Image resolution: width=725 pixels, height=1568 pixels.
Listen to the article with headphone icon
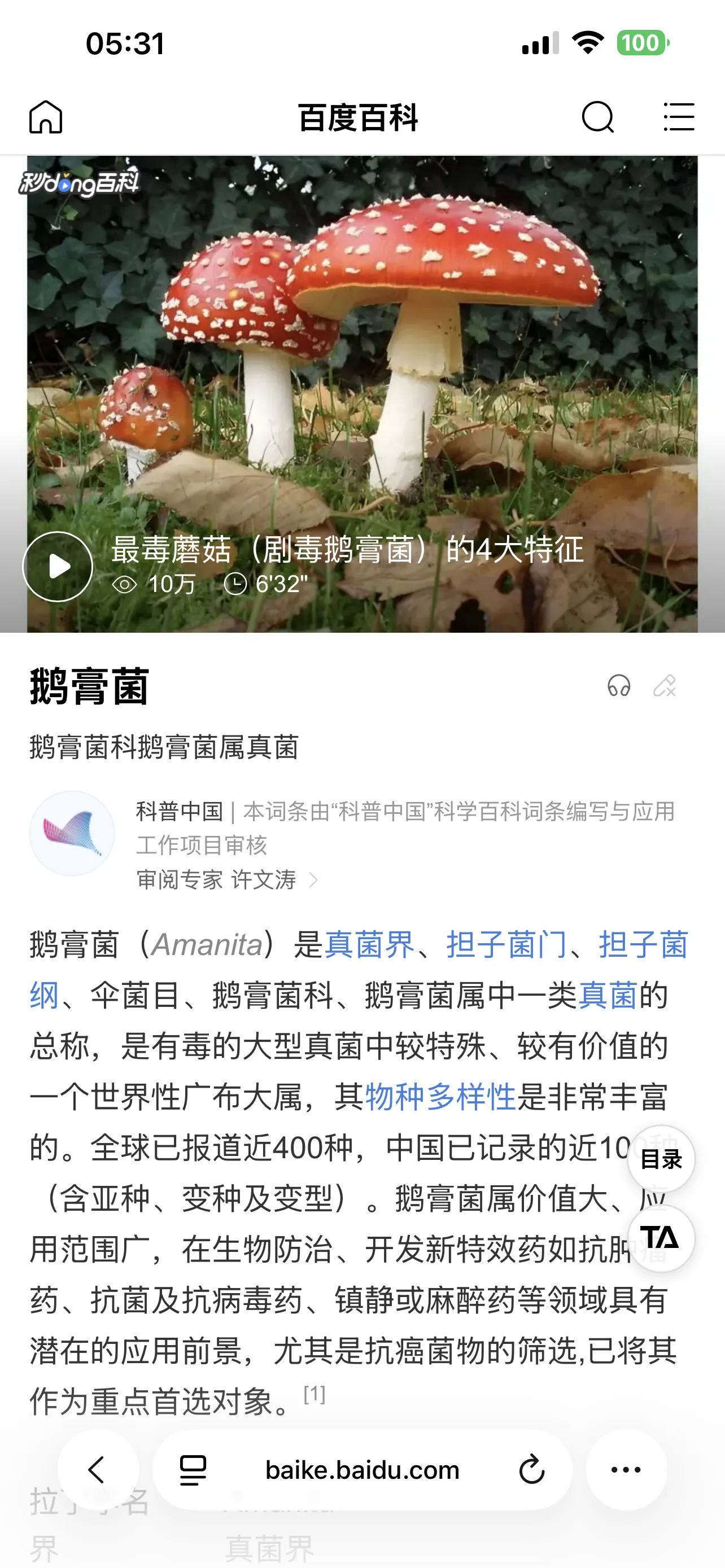tap(618, 686)
